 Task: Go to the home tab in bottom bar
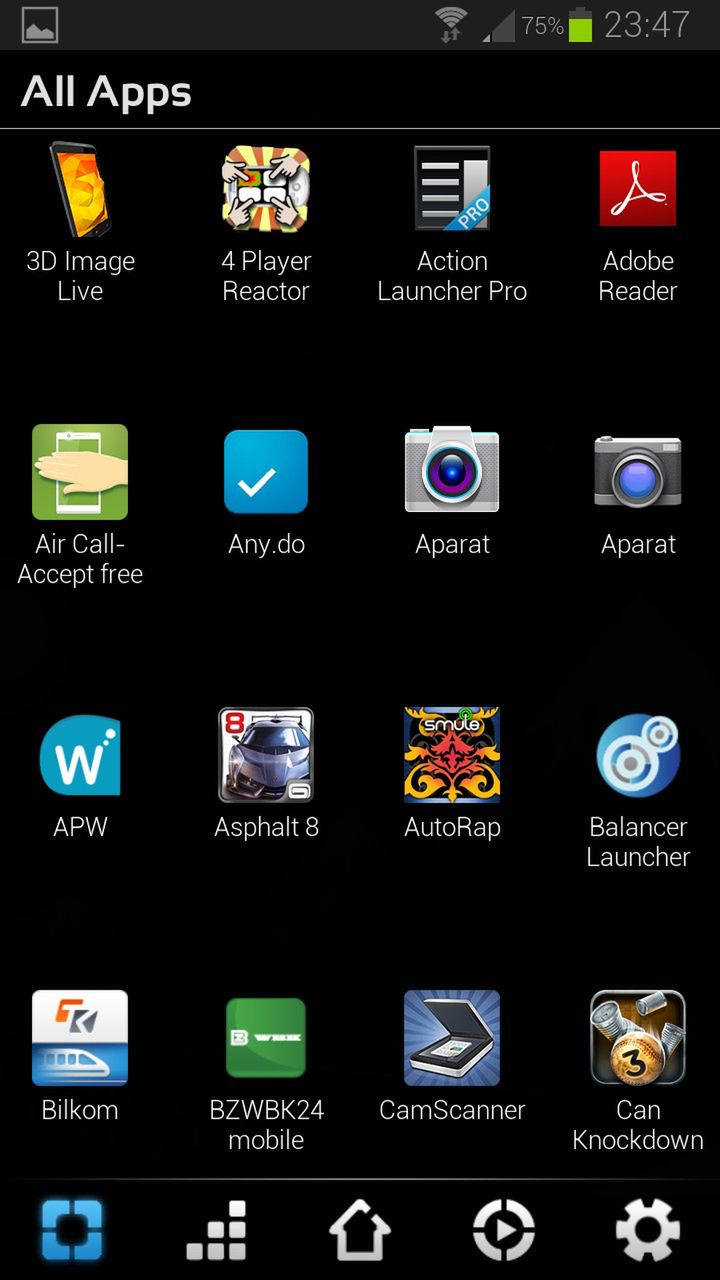click(x=360, y=1230)
